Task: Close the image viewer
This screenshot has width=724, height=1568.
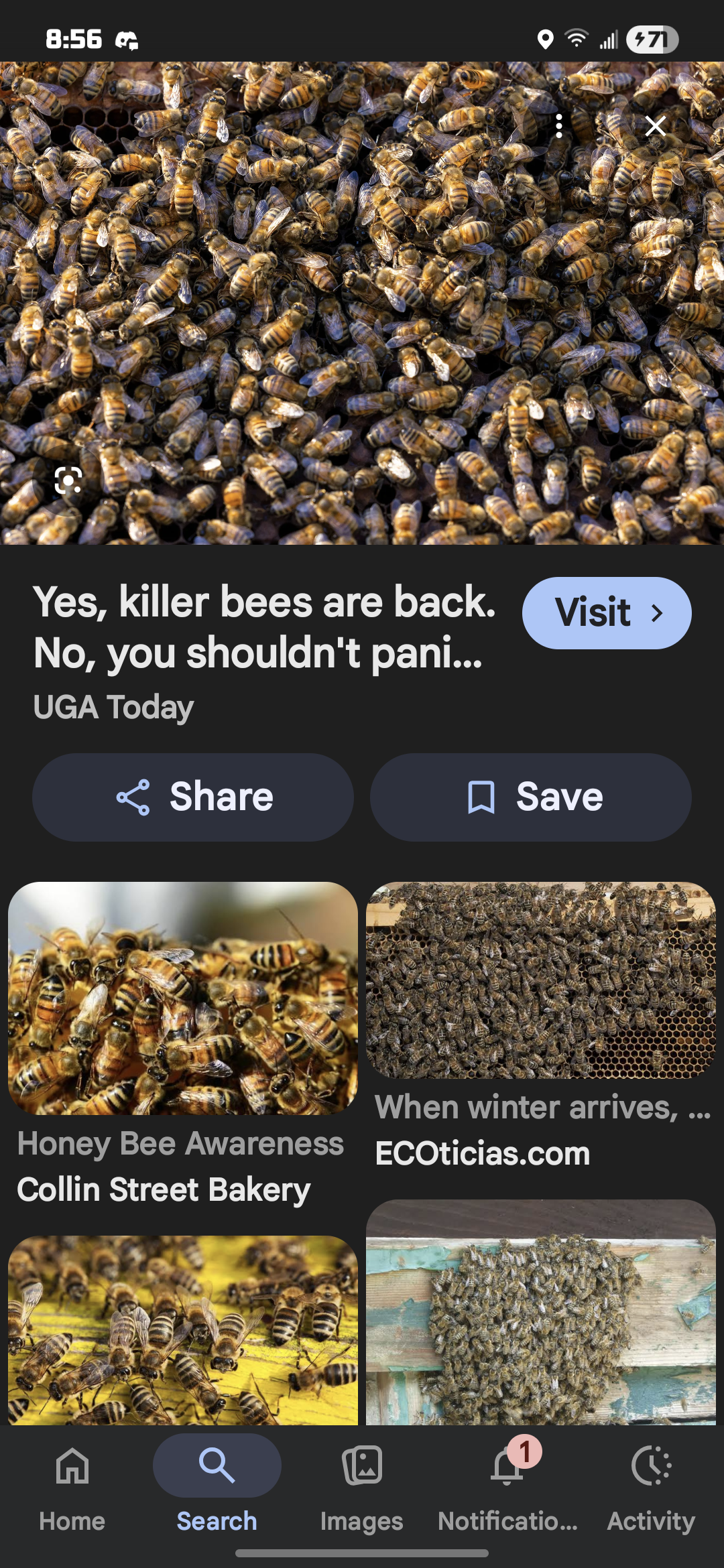Action: pos(655,126)
